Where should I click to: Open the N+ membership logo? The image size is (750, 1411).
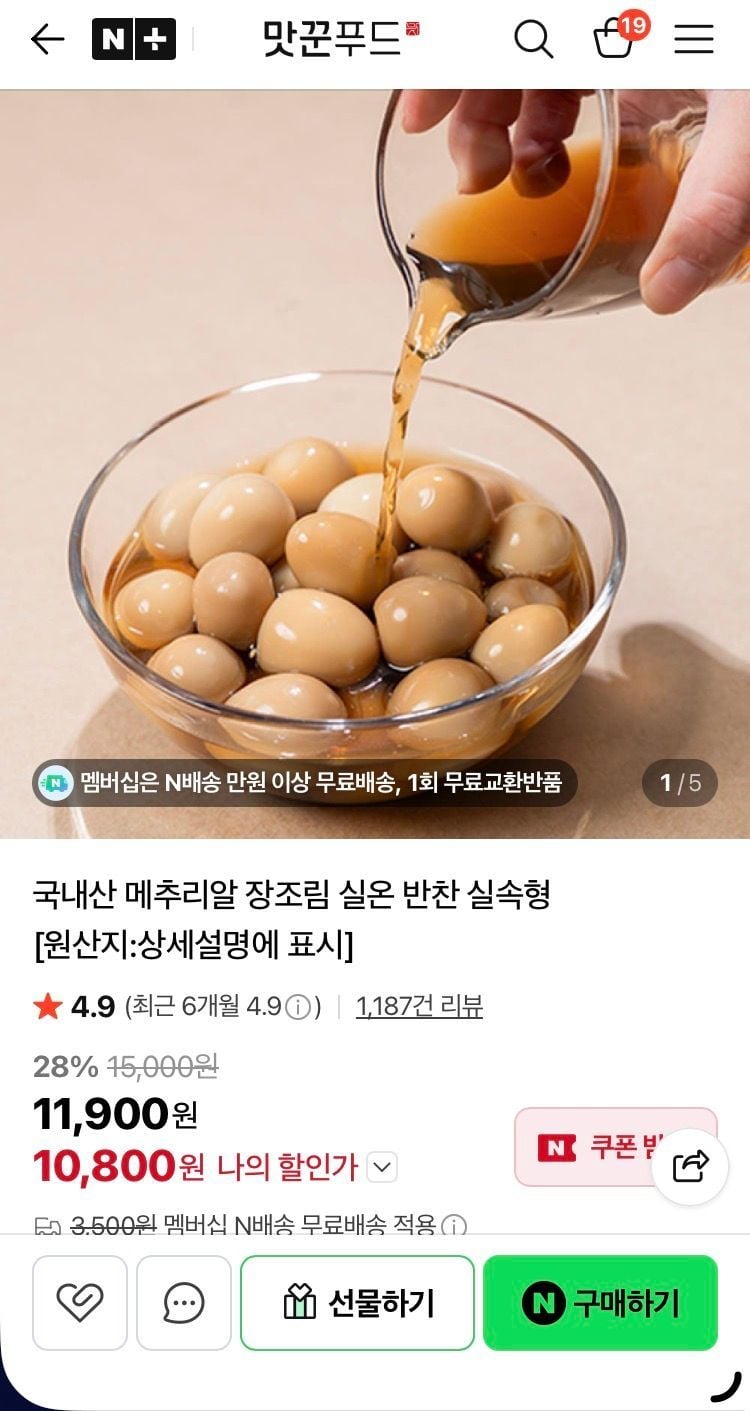134,40
